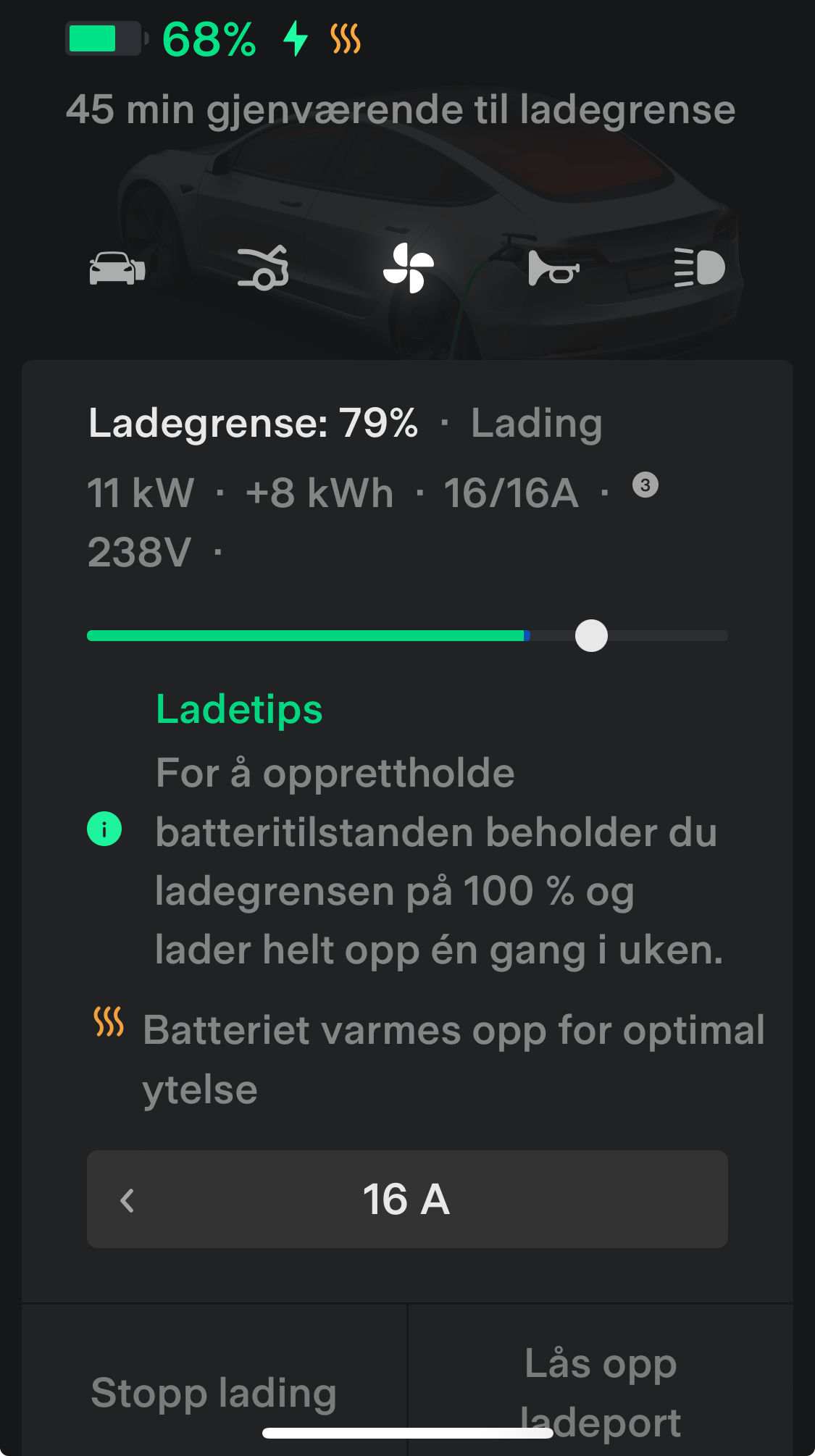815x1456 pixels.
Task: Flash the headlights icon
Action: pos(699,268)
